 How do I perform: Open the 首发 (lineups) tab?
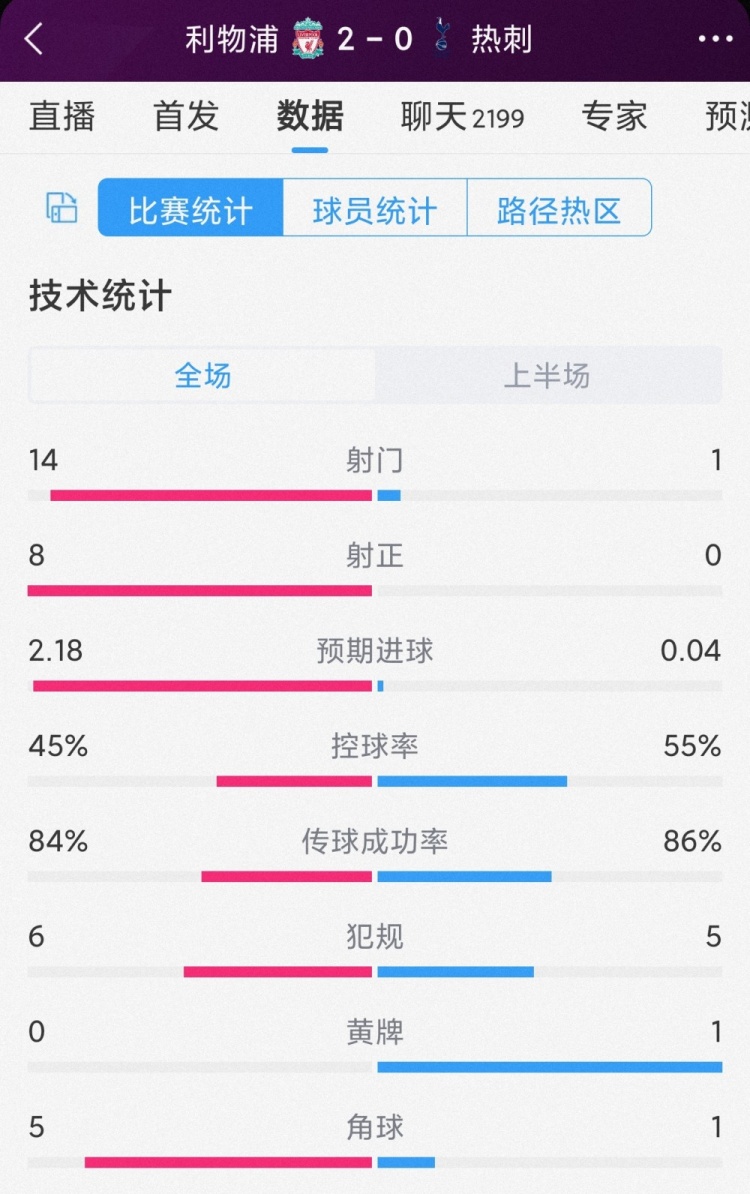click(x=184, y=117)
